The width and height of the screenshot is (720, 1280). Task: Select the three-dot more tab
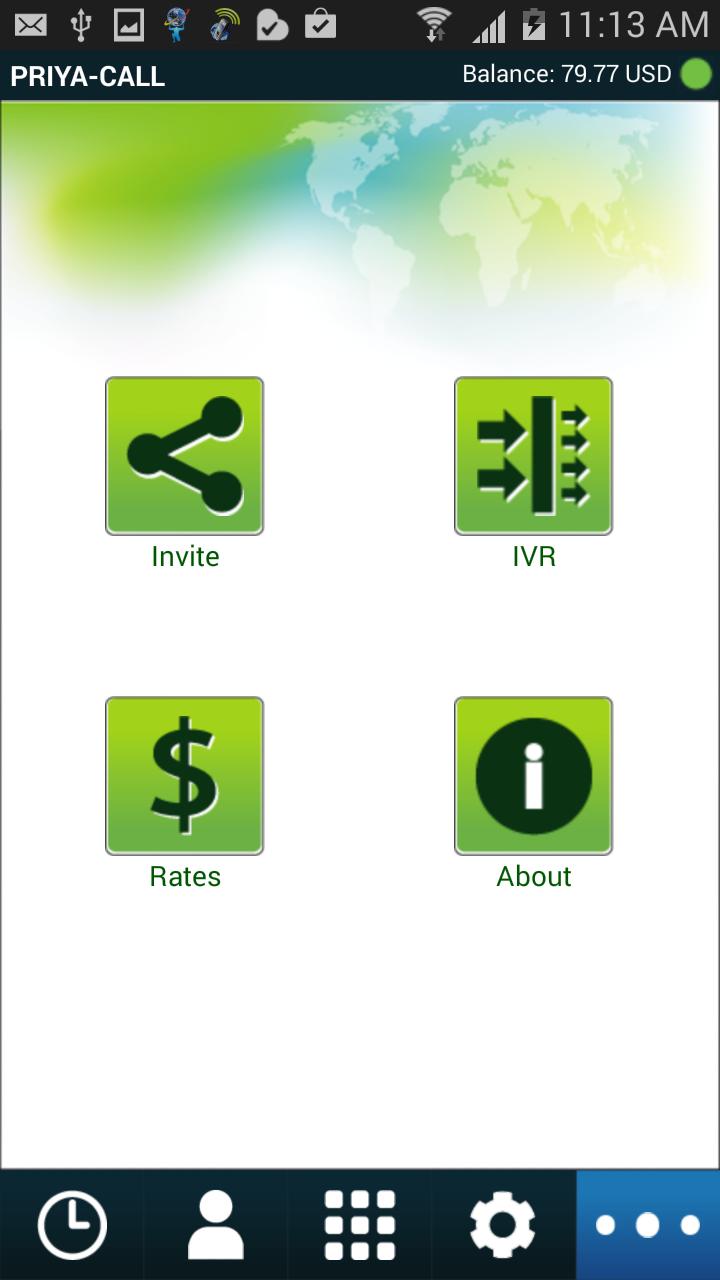648,1224
